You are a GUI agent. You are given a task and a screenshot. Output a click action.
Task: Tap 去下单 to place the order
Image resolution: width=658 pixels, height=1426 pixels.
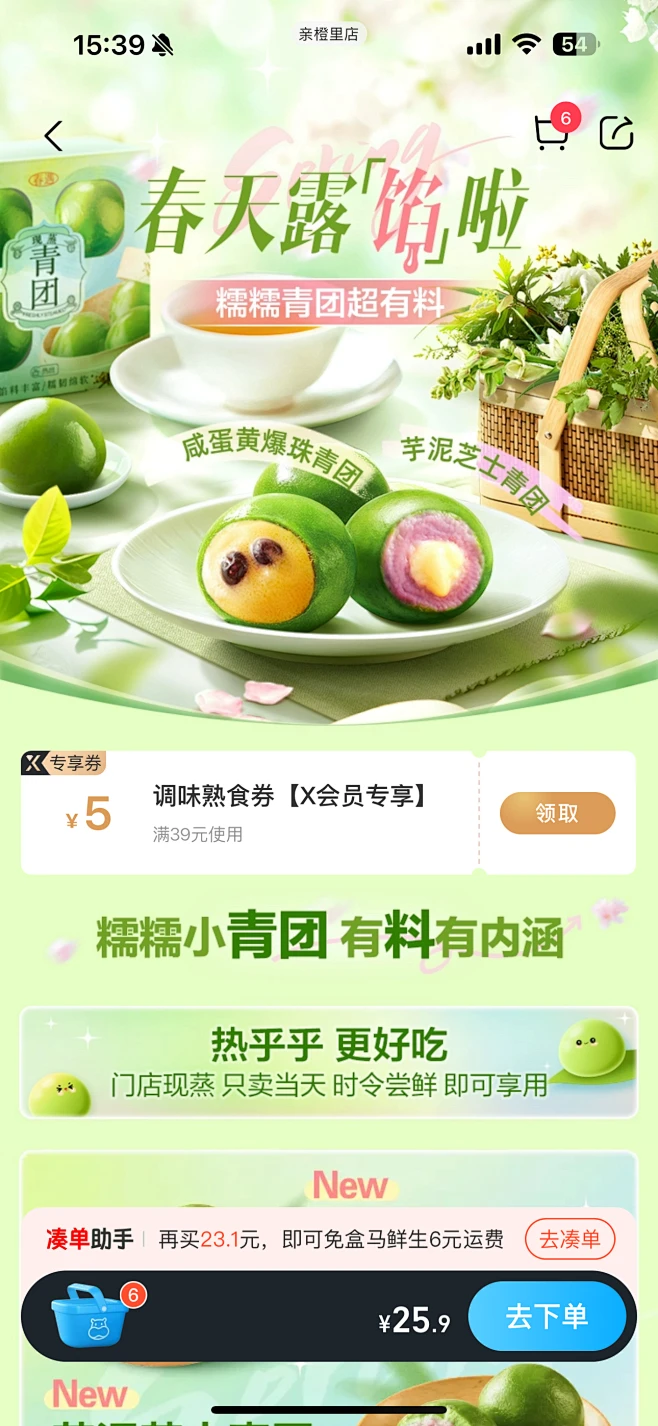point(547,1317)
